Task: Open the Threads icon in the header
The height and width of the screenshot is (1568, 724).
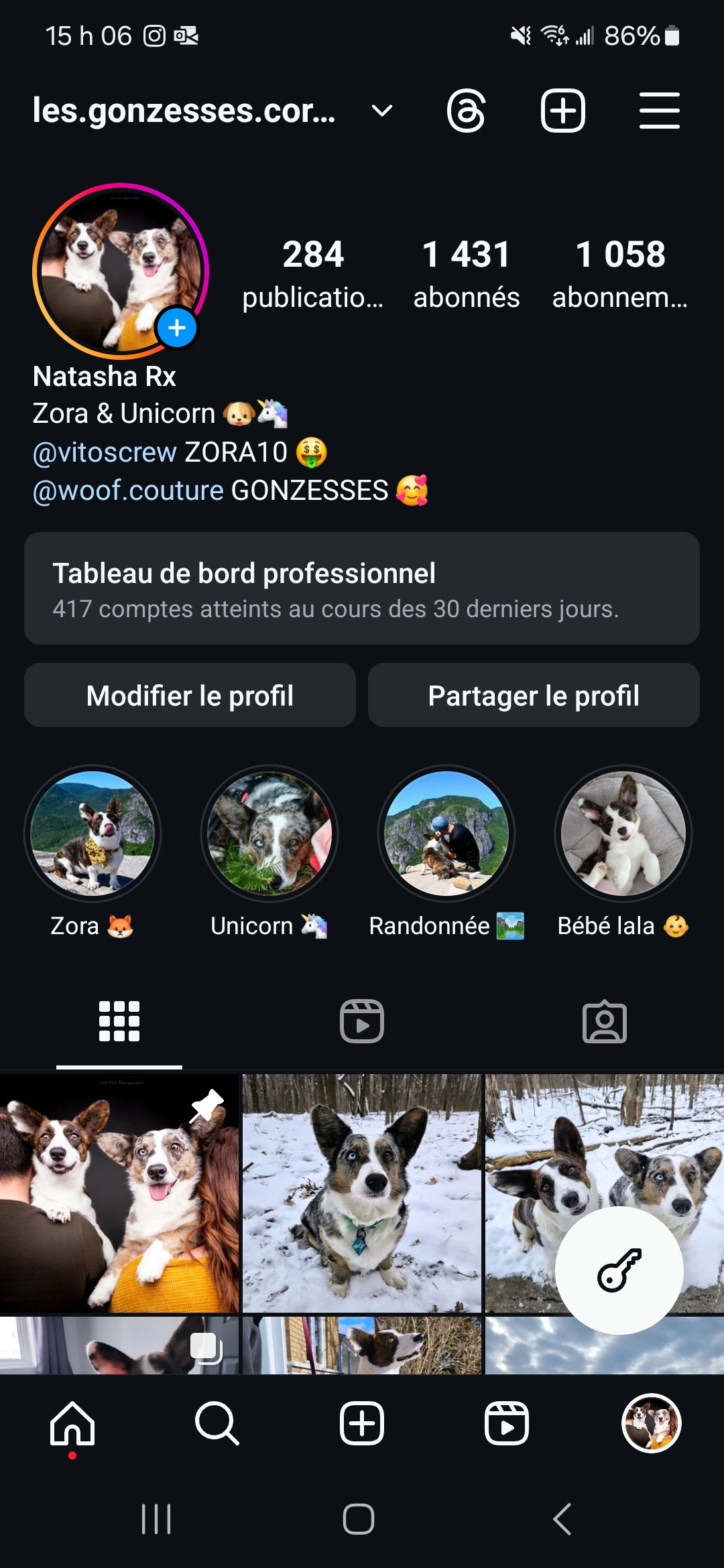Action: click(466, 111)
